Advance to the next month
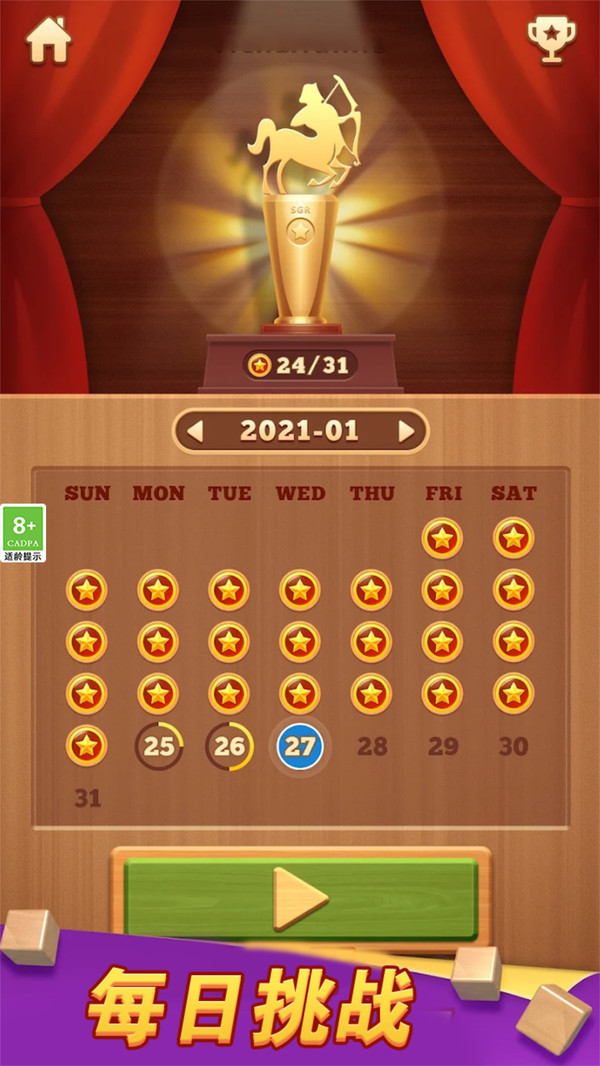 406,431
